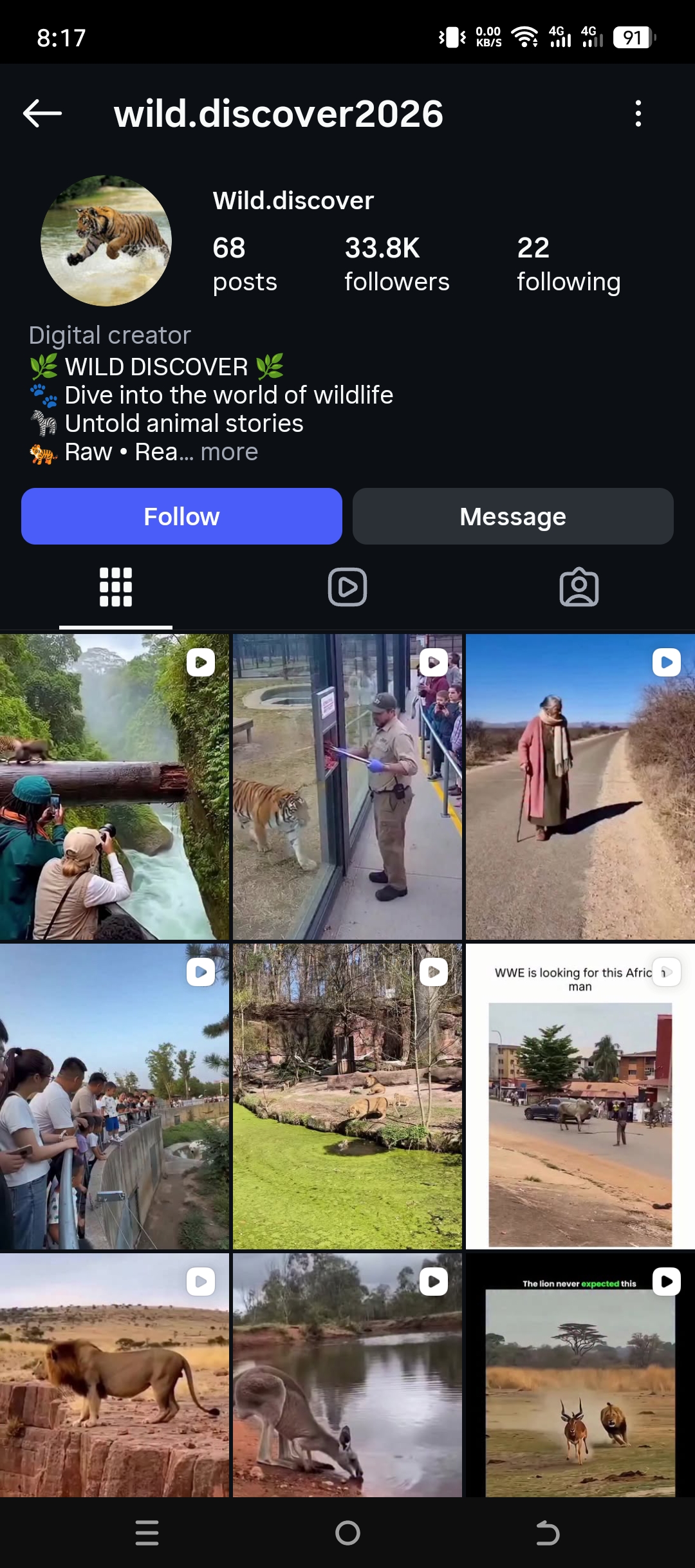
Task: Expand the bio with more
Action: [229, 453]
